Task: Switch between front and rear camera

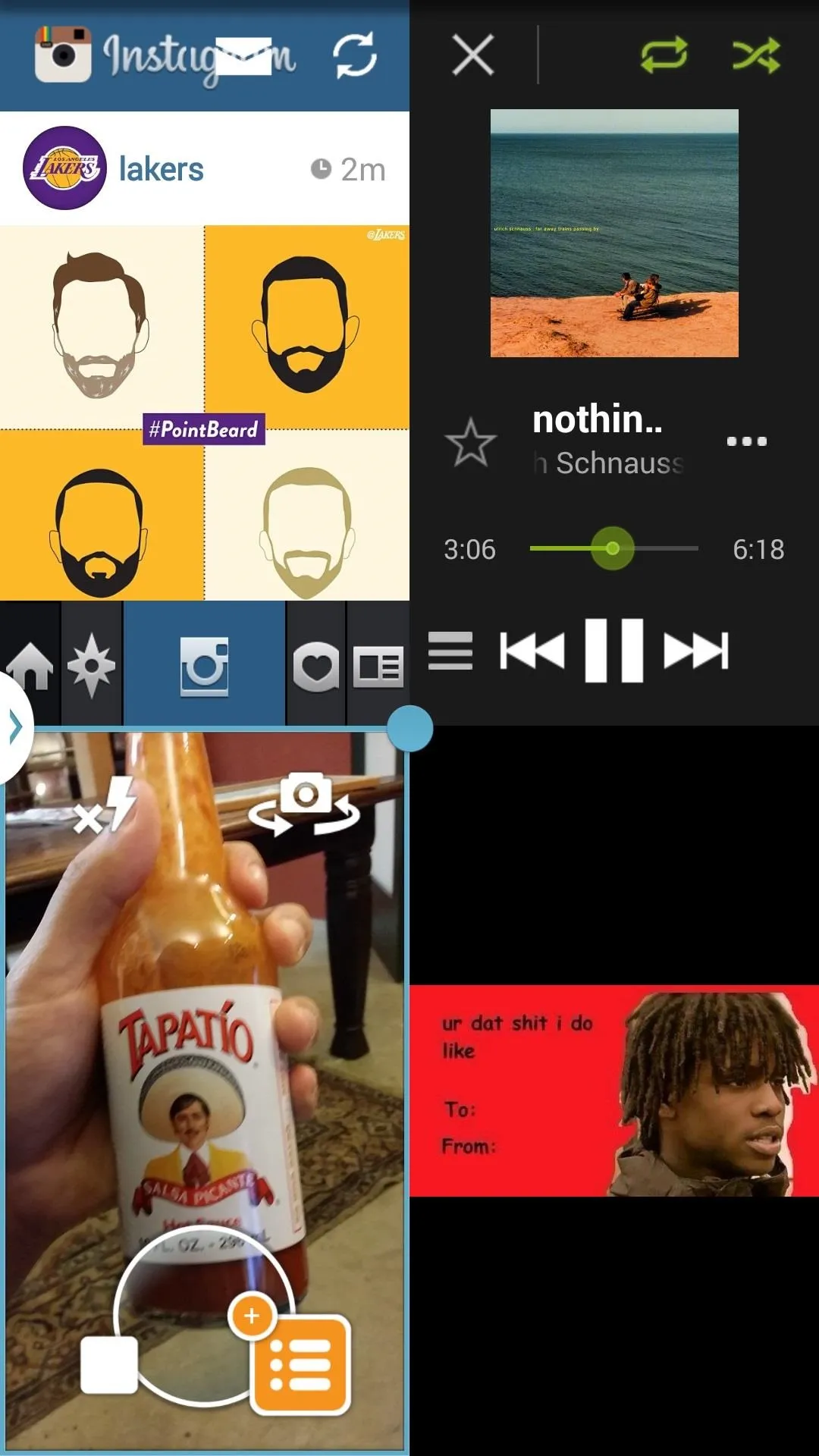Action: (304, 805)
